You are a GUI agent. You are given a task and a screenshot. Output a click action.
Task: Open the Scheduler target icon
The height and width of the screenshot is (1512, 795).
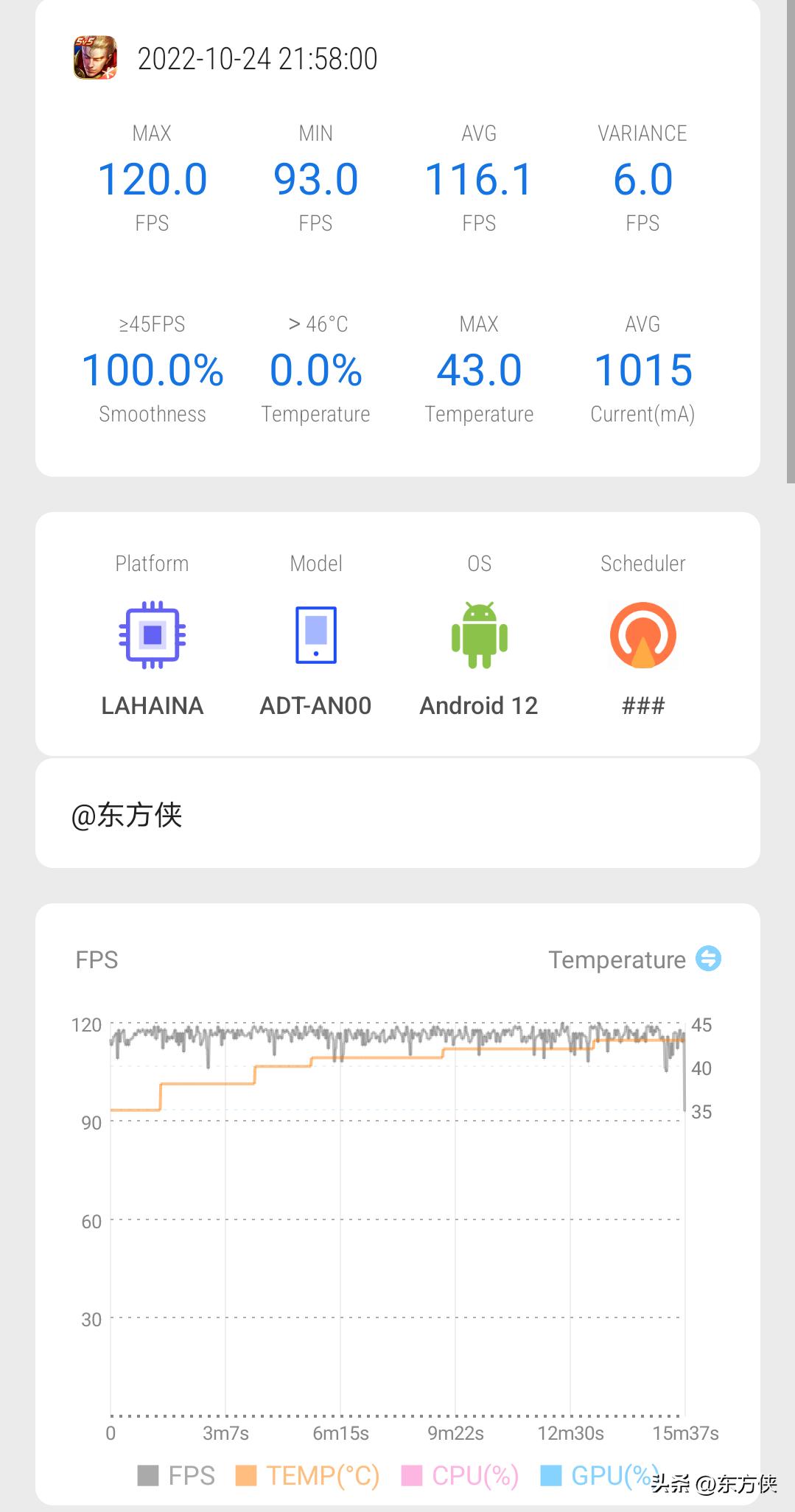[x=643, y=636]
